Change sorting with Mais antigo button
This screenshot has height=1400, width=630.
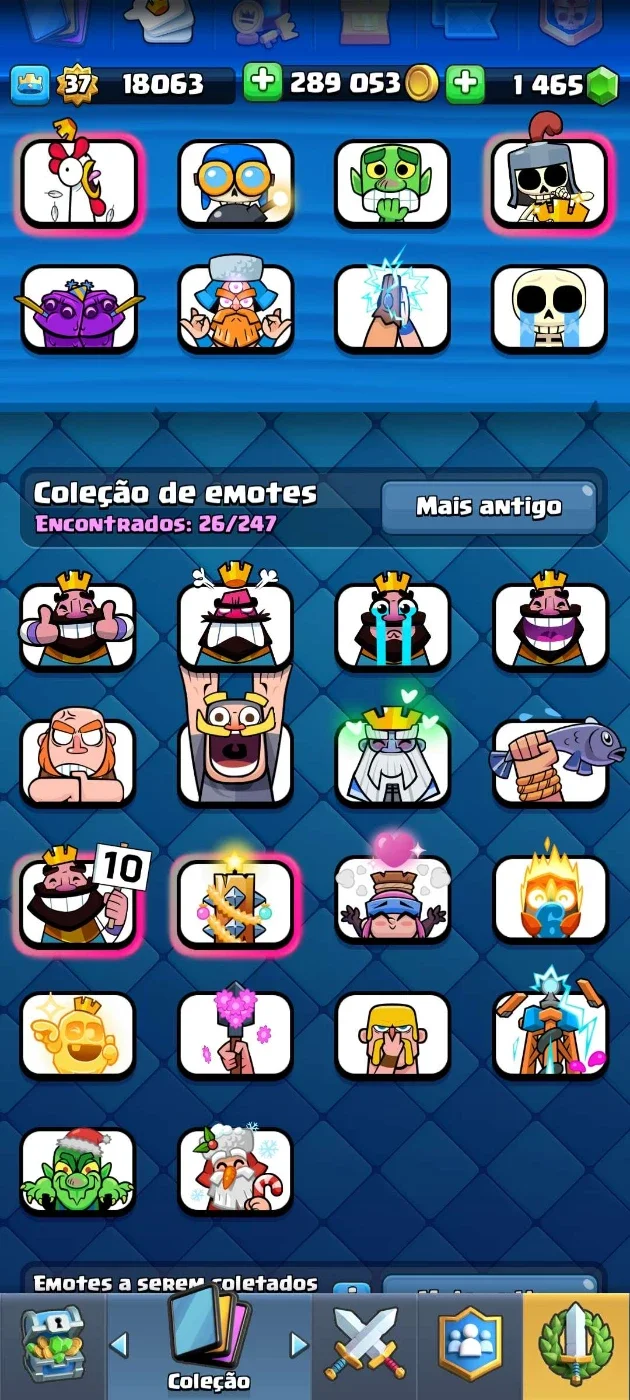point(489,507)
